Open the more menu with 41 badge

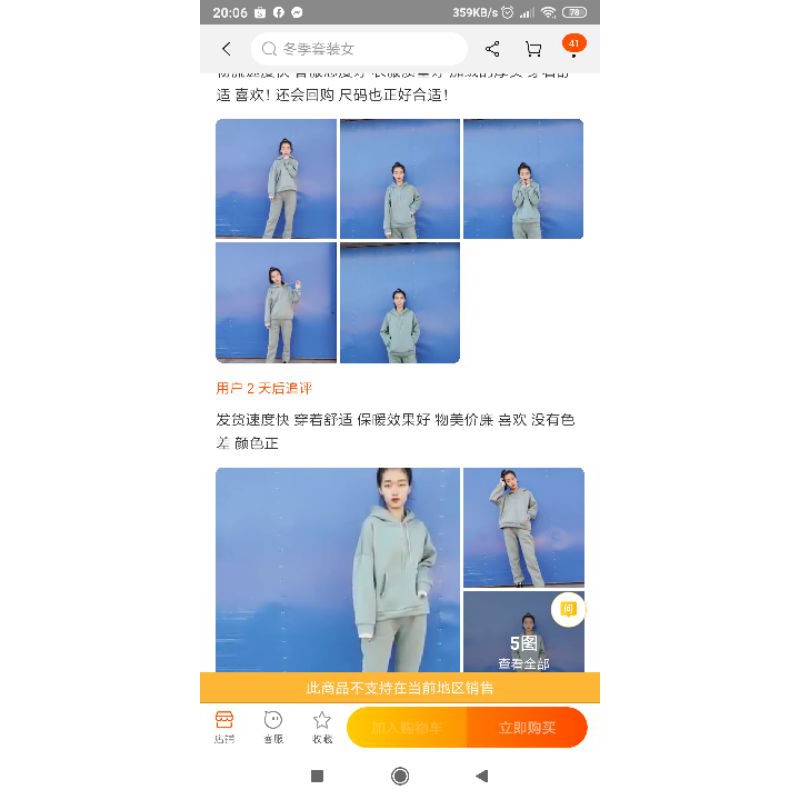coord(572,47)
